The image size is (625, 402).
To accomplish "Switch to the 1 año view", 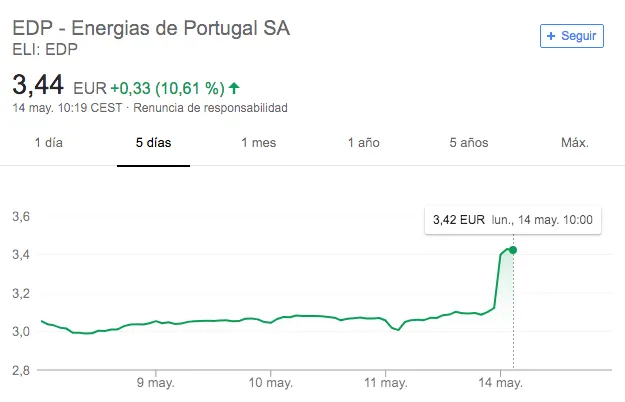I will (x=363, y=143).
